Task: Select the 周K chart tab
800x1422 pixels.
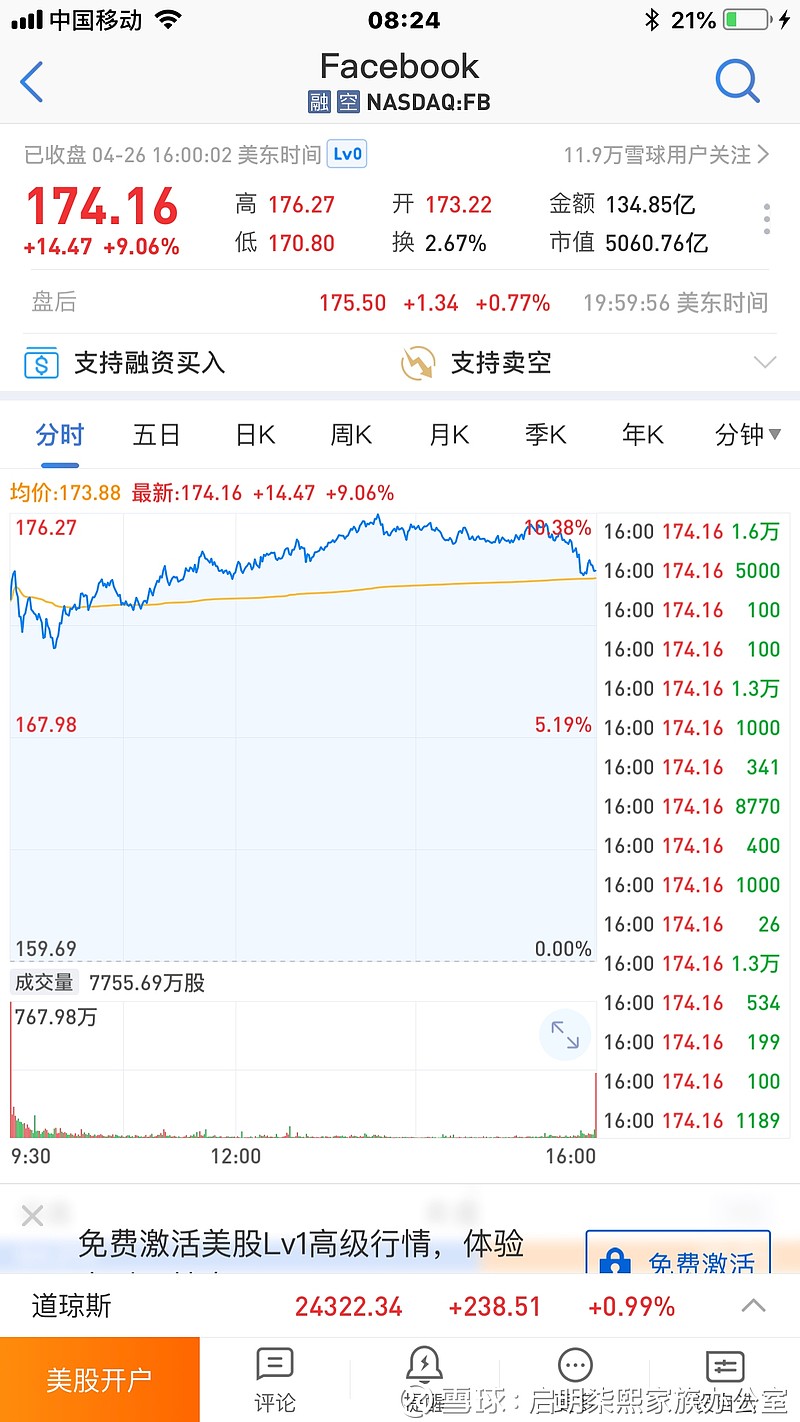Action: (350, 434)
